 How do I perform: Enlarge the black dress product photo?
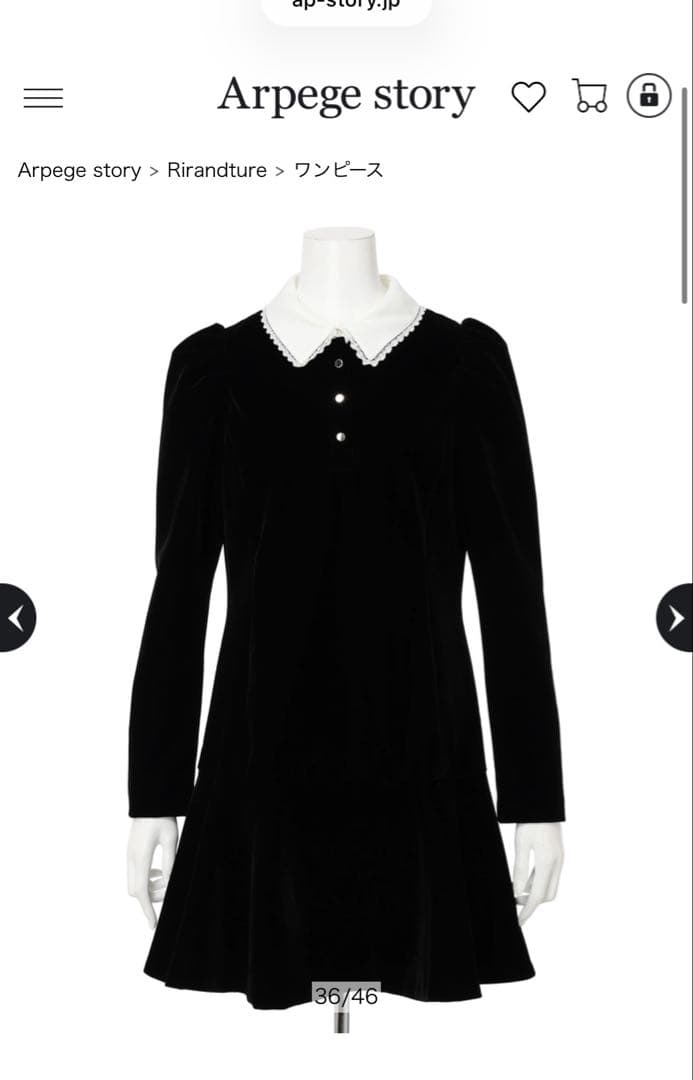tap(346, 620)
